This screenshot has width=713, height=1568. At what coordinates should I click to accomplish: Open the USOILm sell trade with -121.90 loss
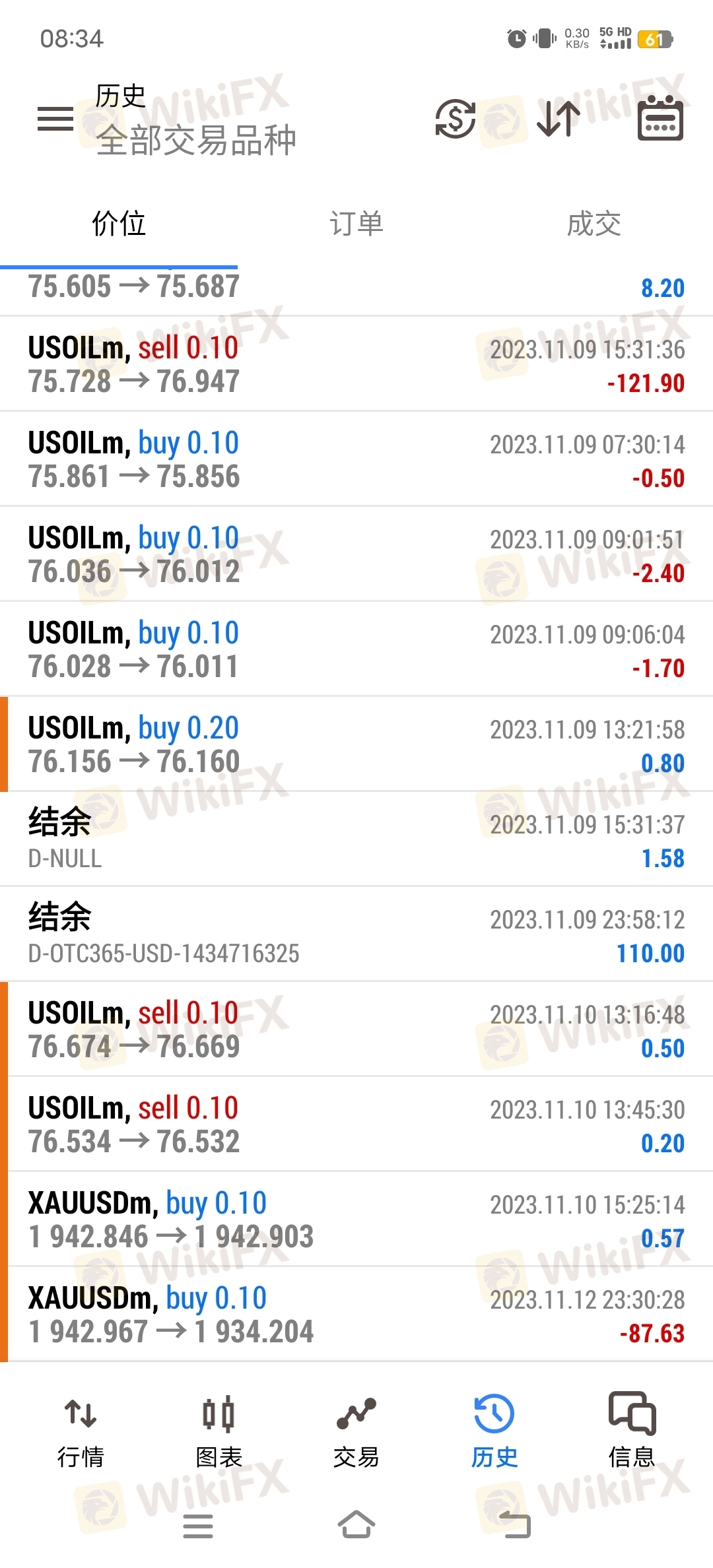[356, 364]
